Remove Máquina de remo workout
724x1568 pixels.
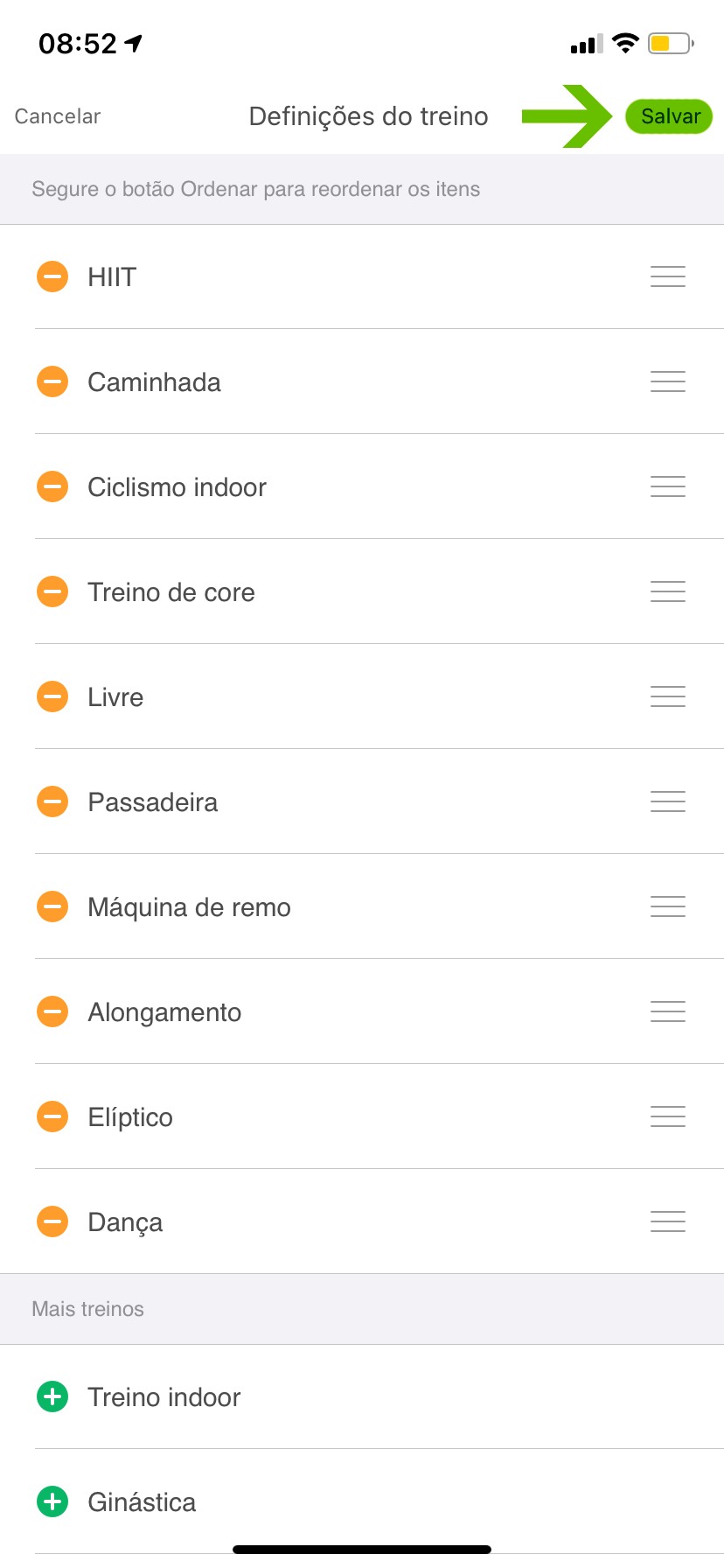point(52,906)
